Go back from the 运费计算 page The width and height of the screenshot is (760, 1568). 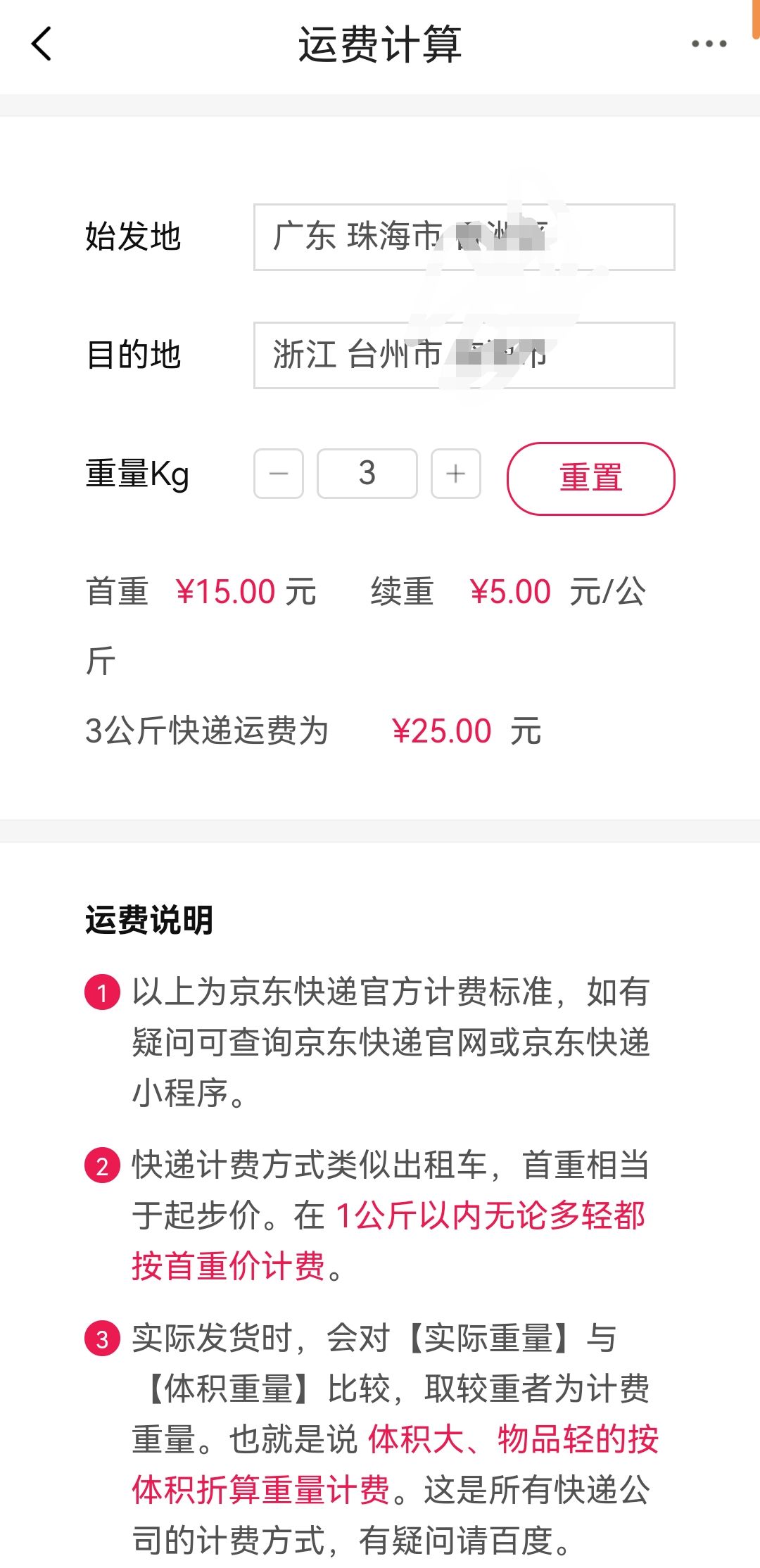pyautogui.click(x=42, y=44)
